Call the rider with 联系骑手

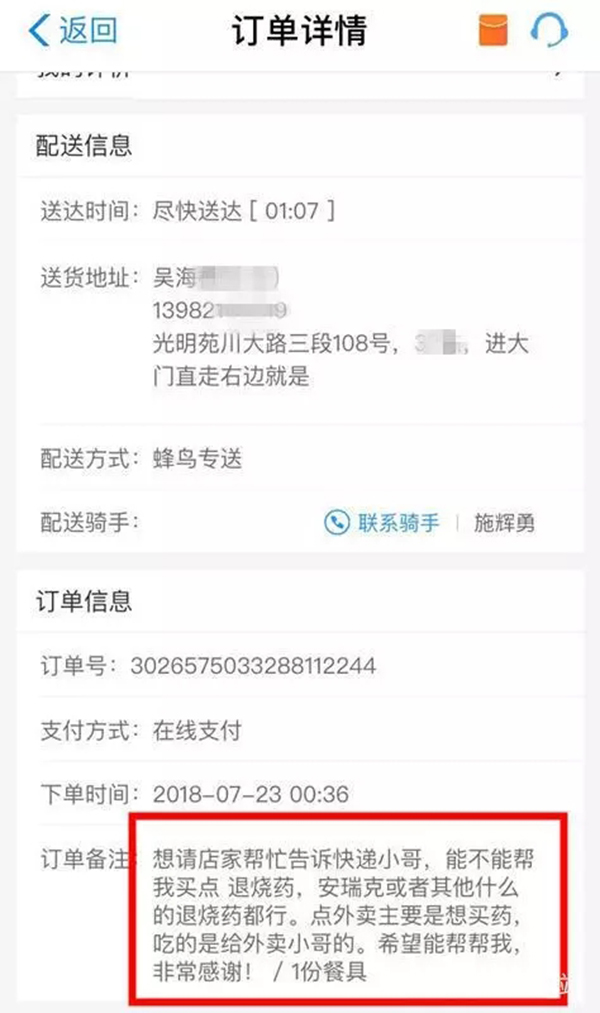click(x=382, y=523)
